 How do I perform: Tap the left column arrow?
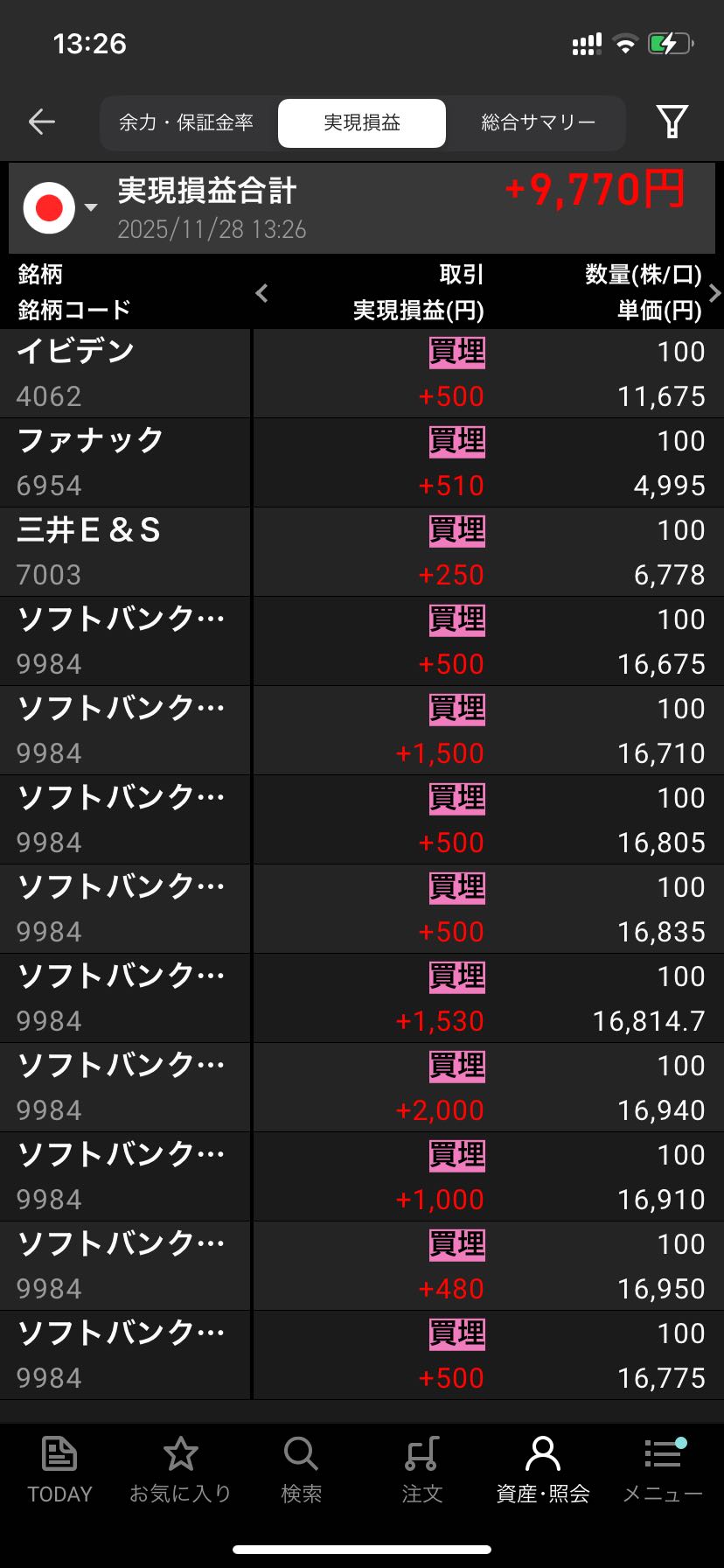(x=261, y=293)
